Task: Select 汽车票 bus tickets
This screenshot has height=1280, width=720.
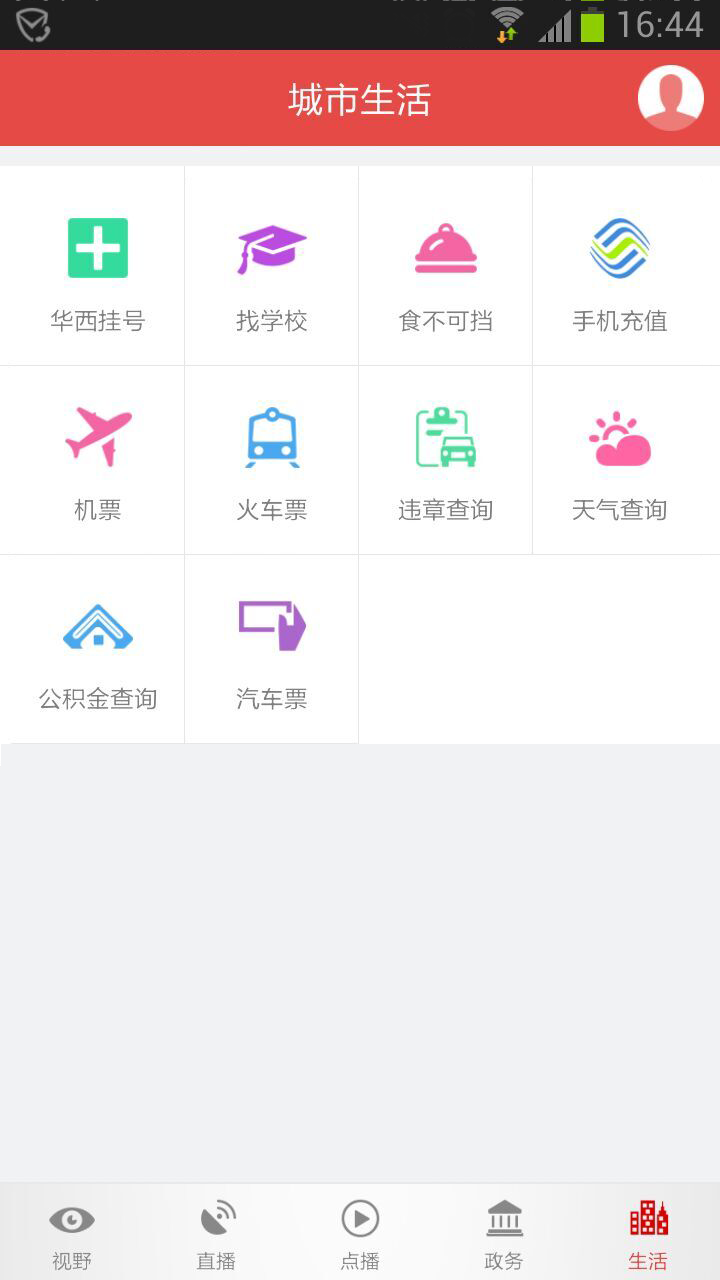Action: click(x=271, y=650)
